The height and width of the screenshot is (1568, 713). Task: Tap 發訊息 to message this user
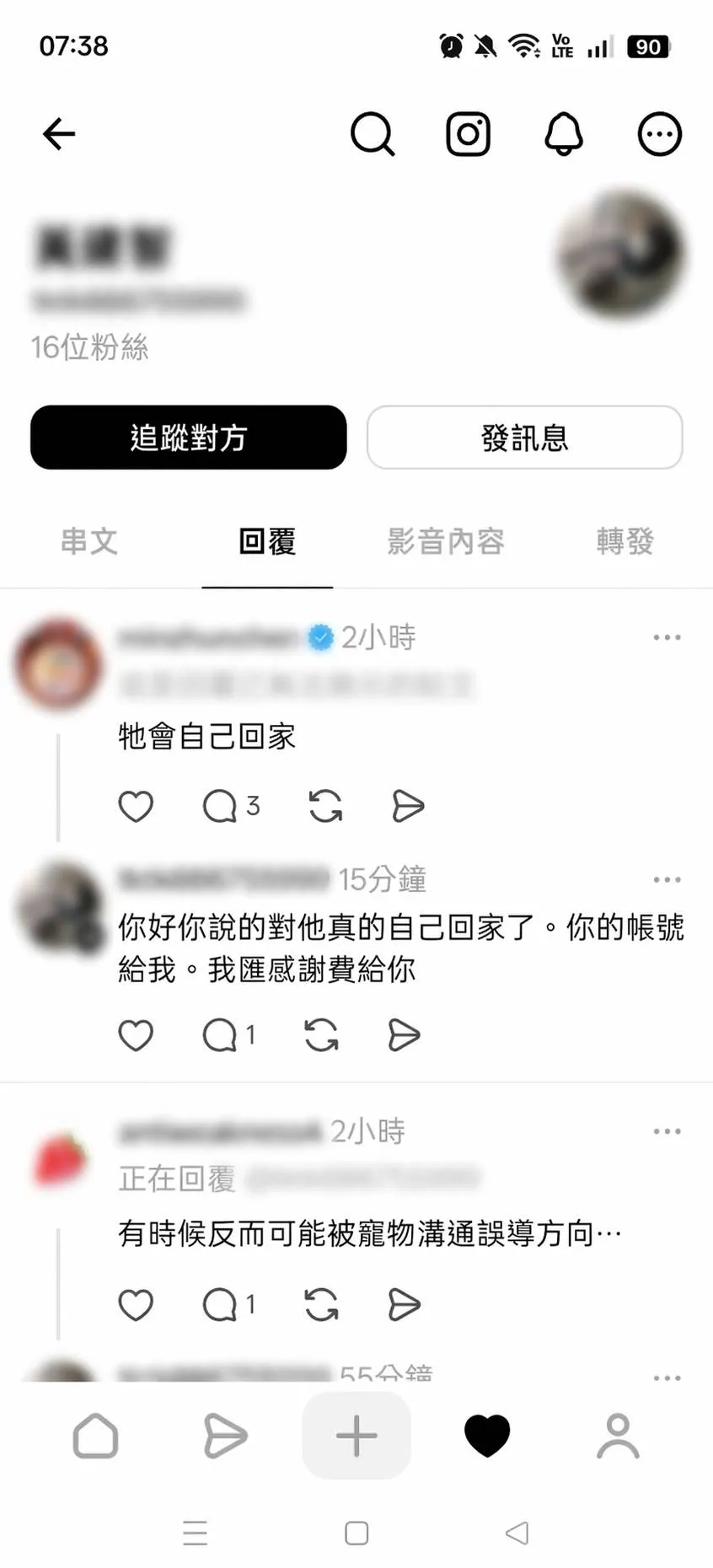click(524, 438)
